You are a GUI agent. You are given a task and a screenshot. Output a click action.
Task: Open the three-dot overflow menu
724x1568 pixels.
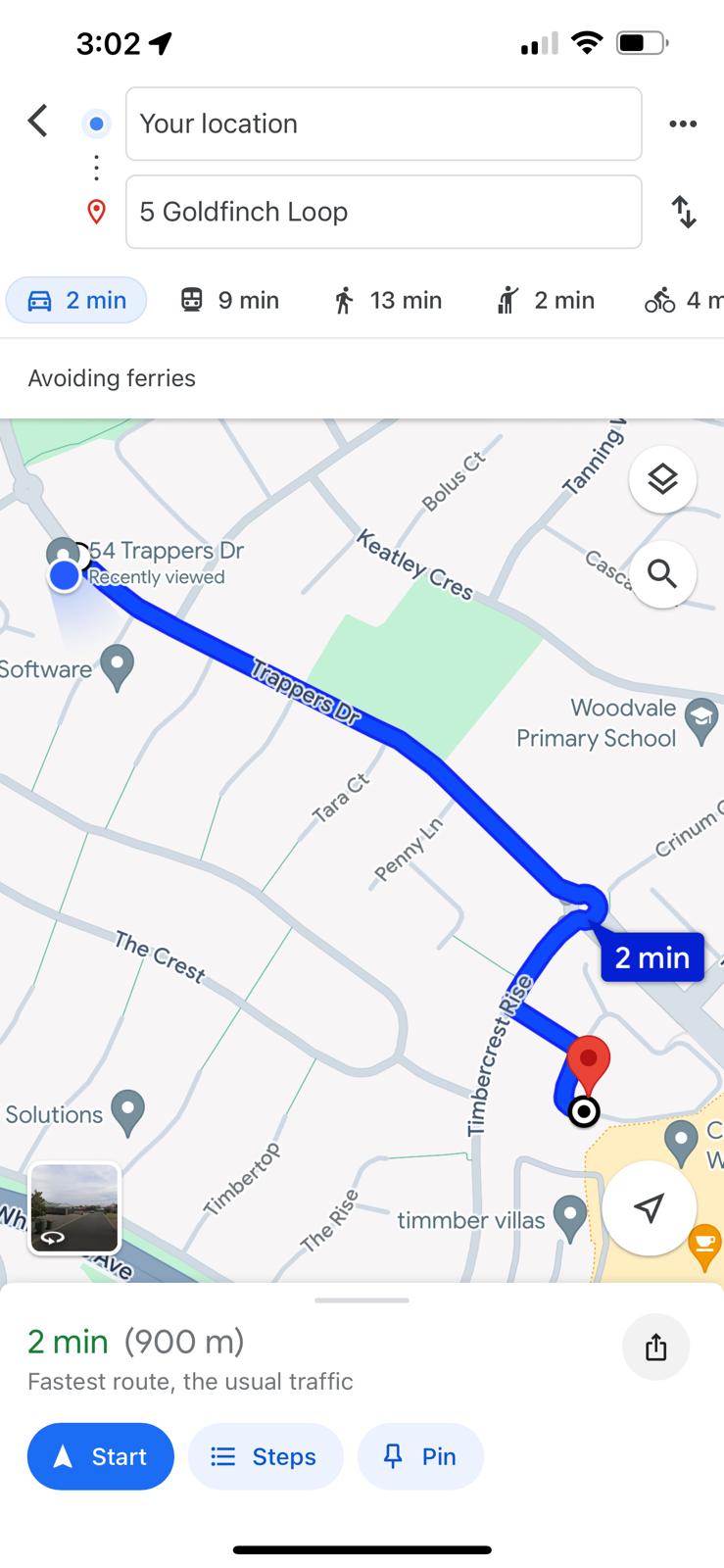point(683,123)
